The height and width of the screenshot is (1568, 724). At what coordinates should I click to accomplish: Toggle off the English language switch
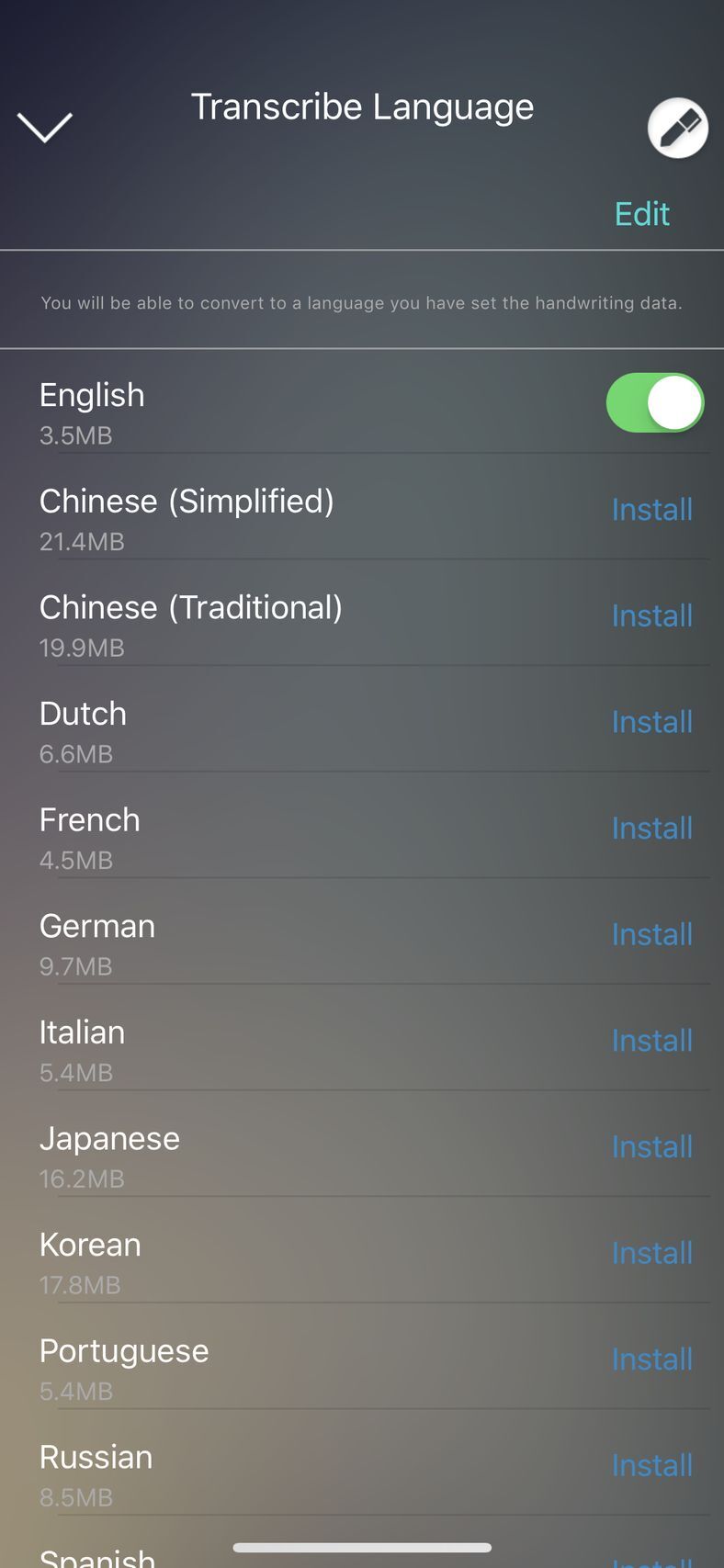coord(654,402)
